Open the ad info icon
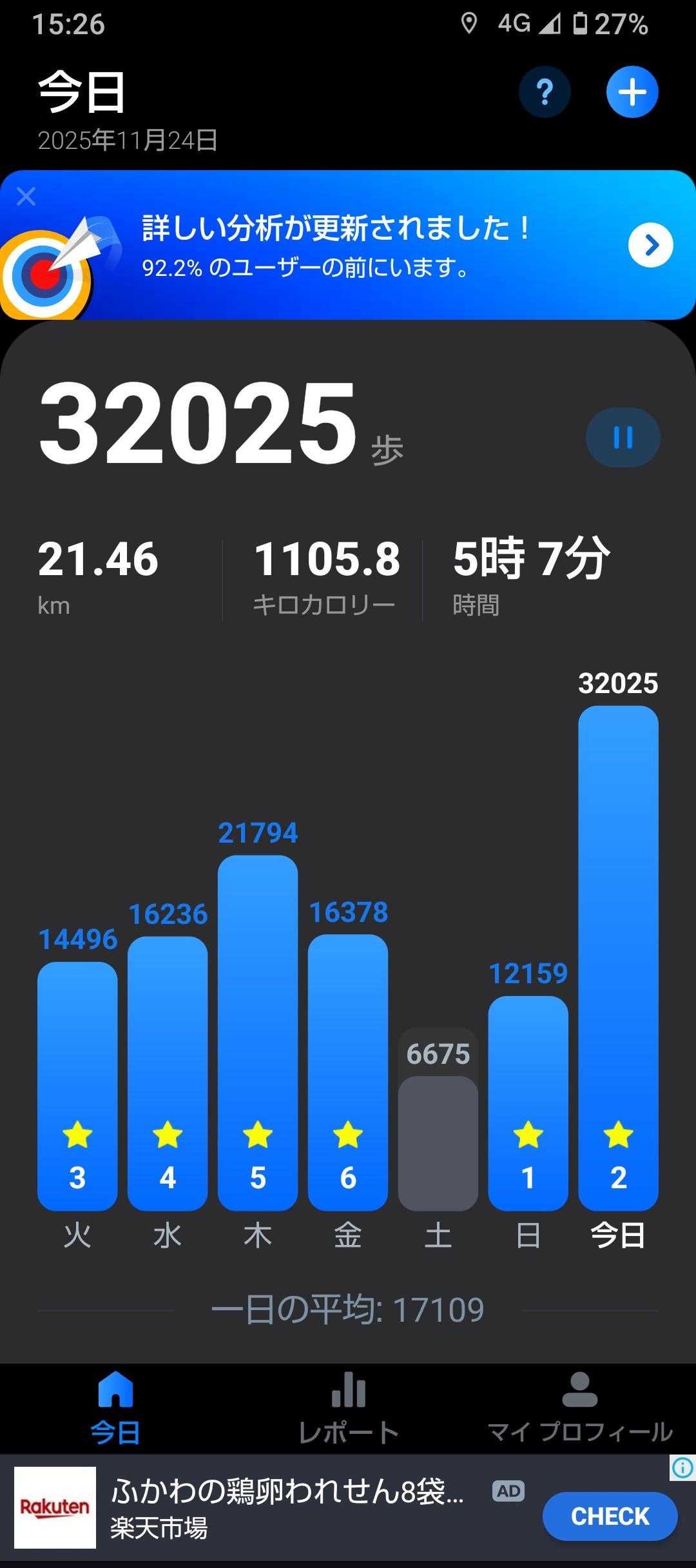This screenshot has width=696, height=1568. click(682, 1468)
